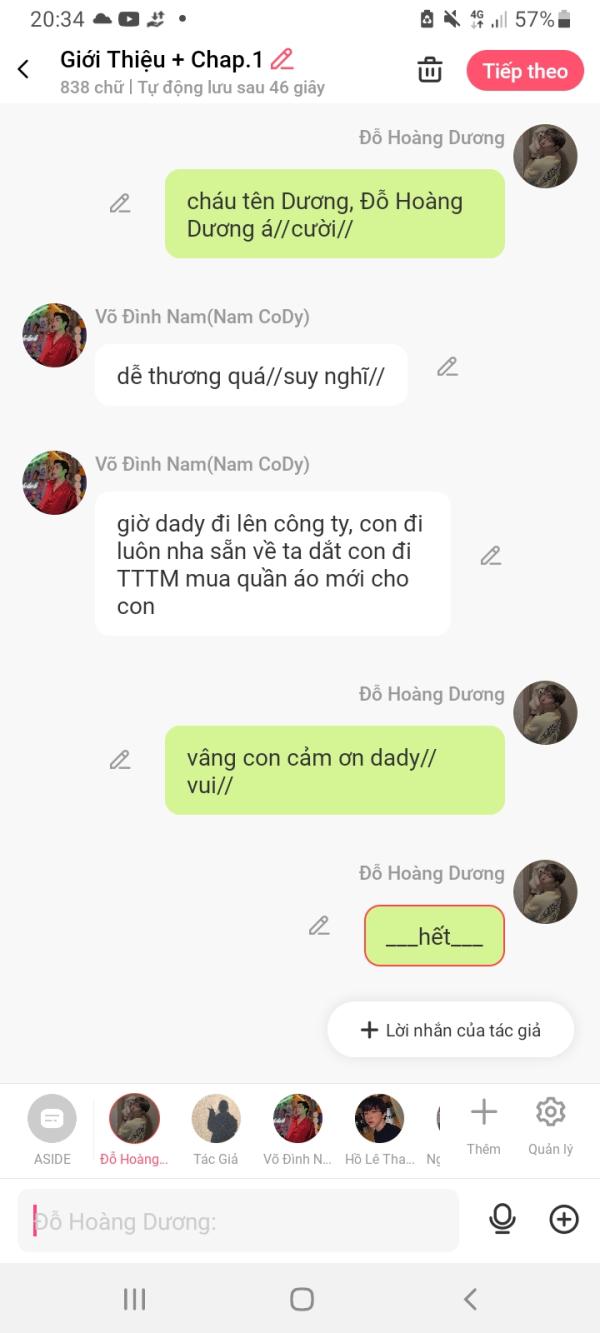Focus the Đỗ Hoàng Dương message input

[x=240, y=1221]
